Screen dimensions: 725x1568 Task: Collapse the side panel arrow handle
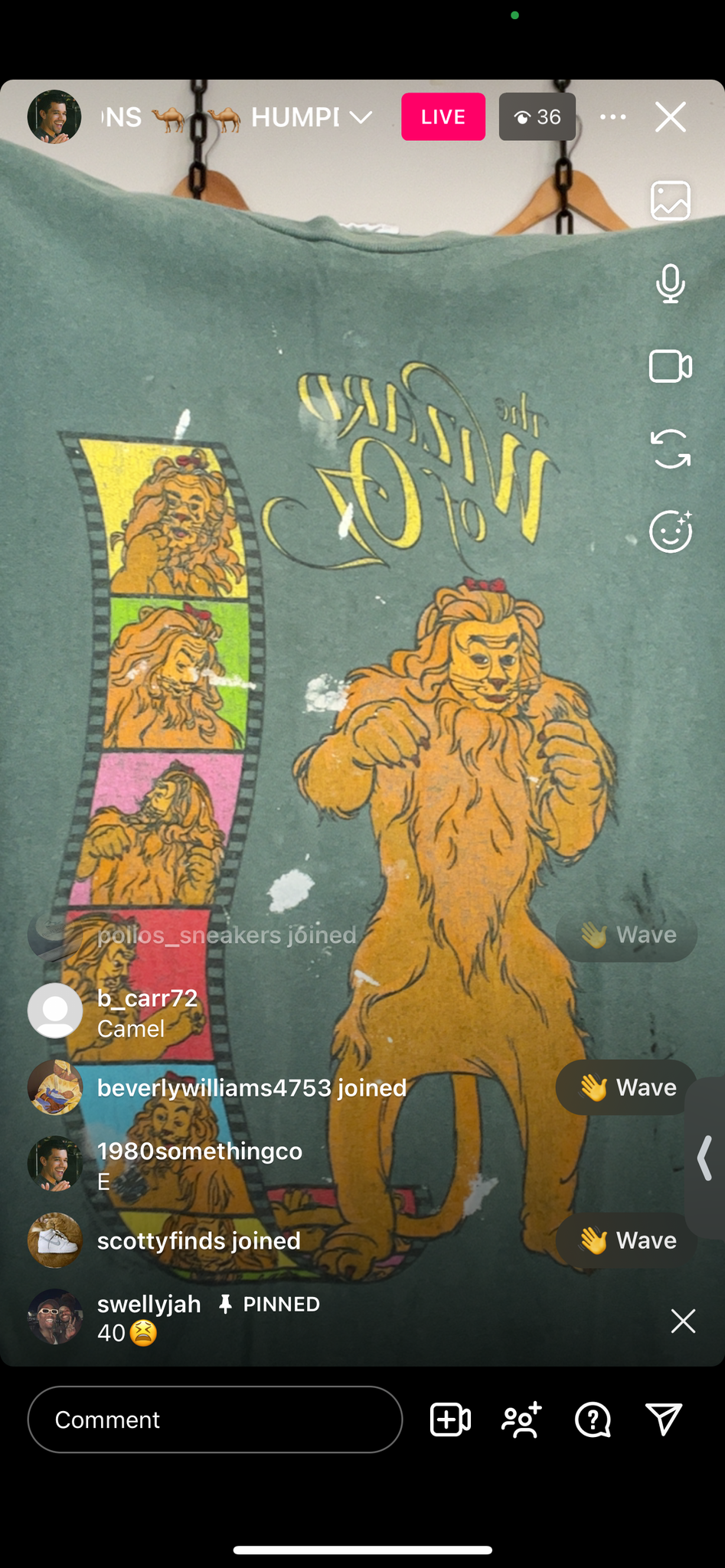pos(705,1158)
